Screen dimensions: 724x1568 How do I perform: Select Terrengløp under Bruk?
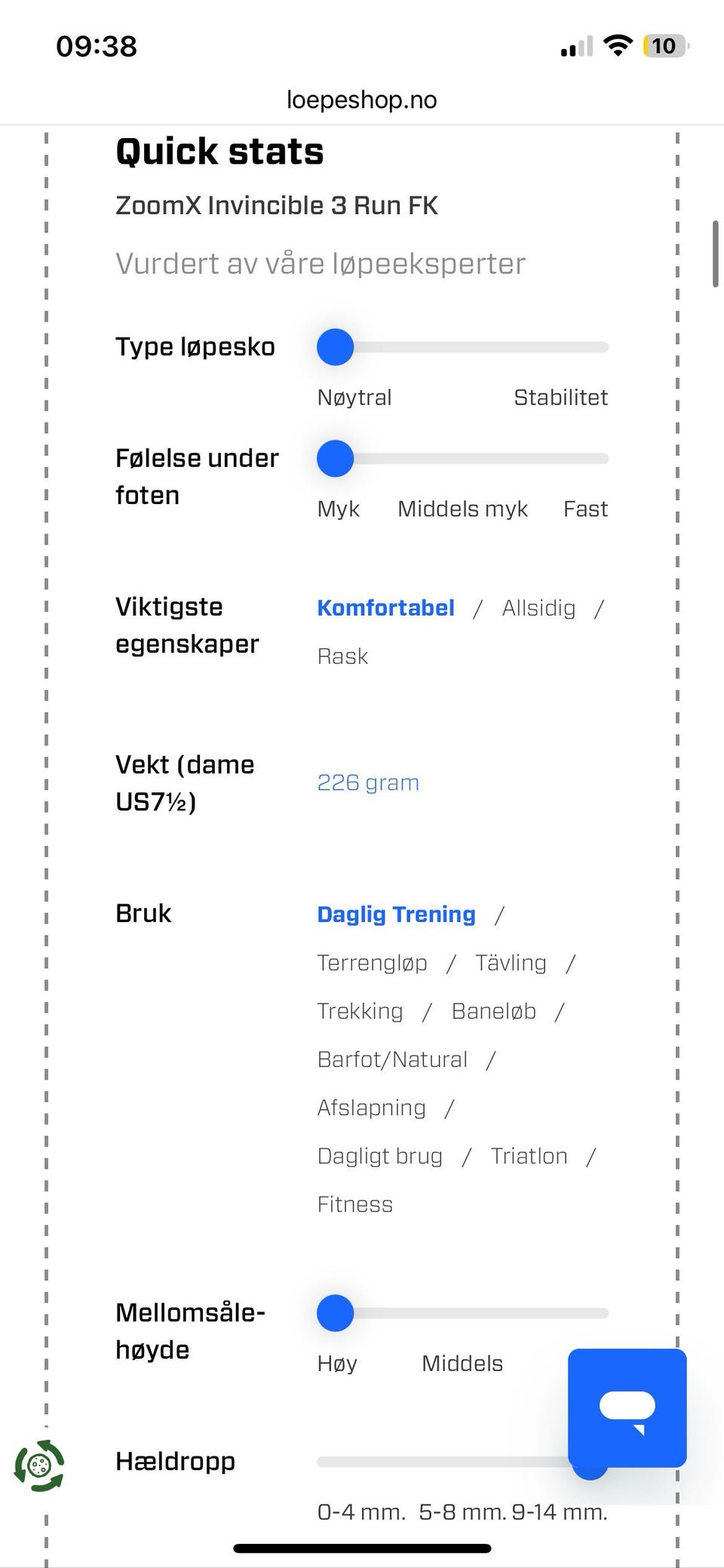coord(372,963)
